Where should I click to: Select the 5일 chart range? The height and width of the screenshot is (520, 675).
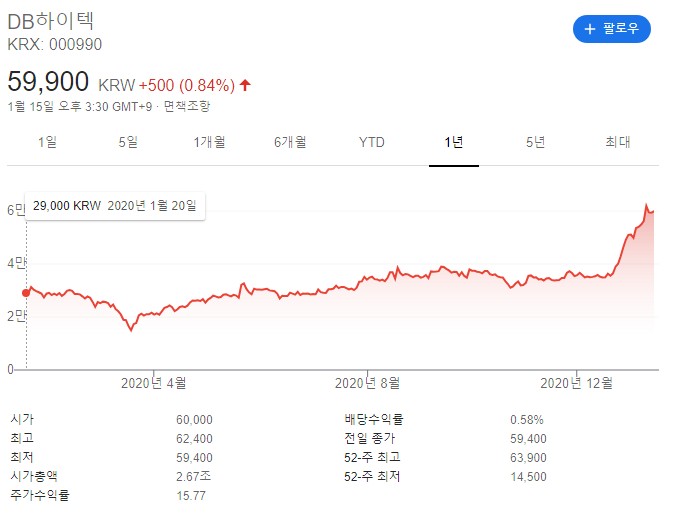(x=128, y=142)
